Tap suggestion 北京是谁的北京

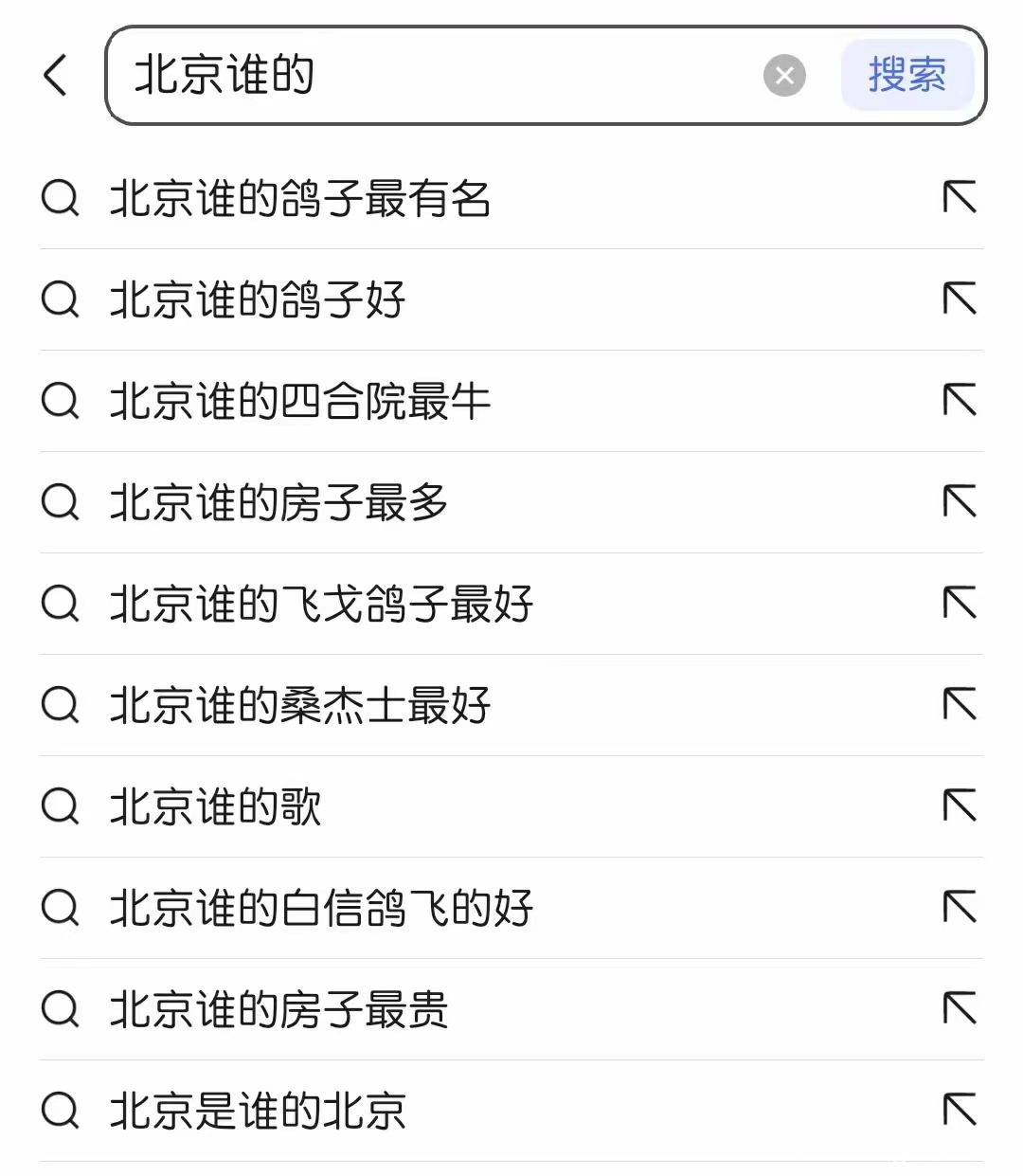tap(258, 1112)
